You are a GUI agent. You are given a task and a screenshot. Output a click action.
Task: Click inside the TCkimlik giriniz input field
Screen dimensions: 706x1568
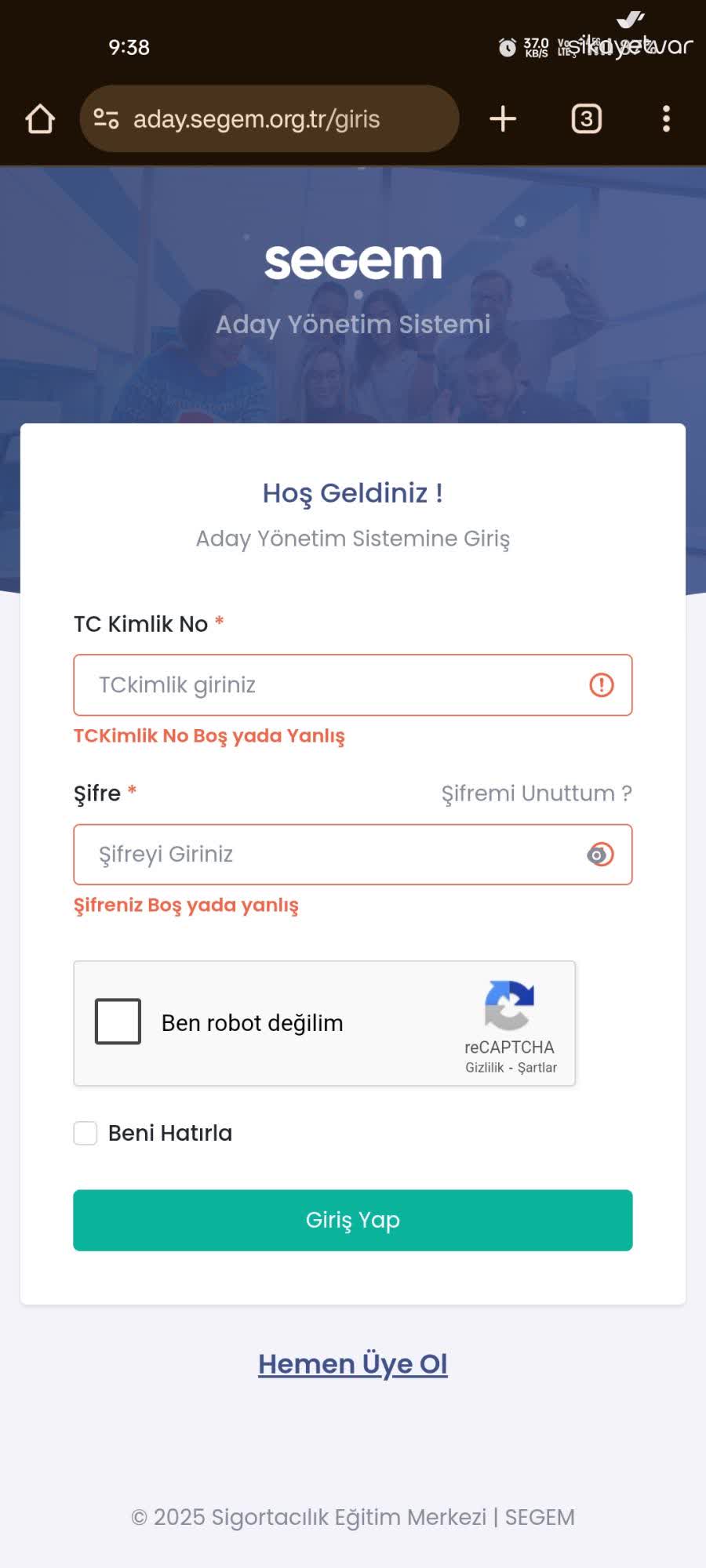314,684
